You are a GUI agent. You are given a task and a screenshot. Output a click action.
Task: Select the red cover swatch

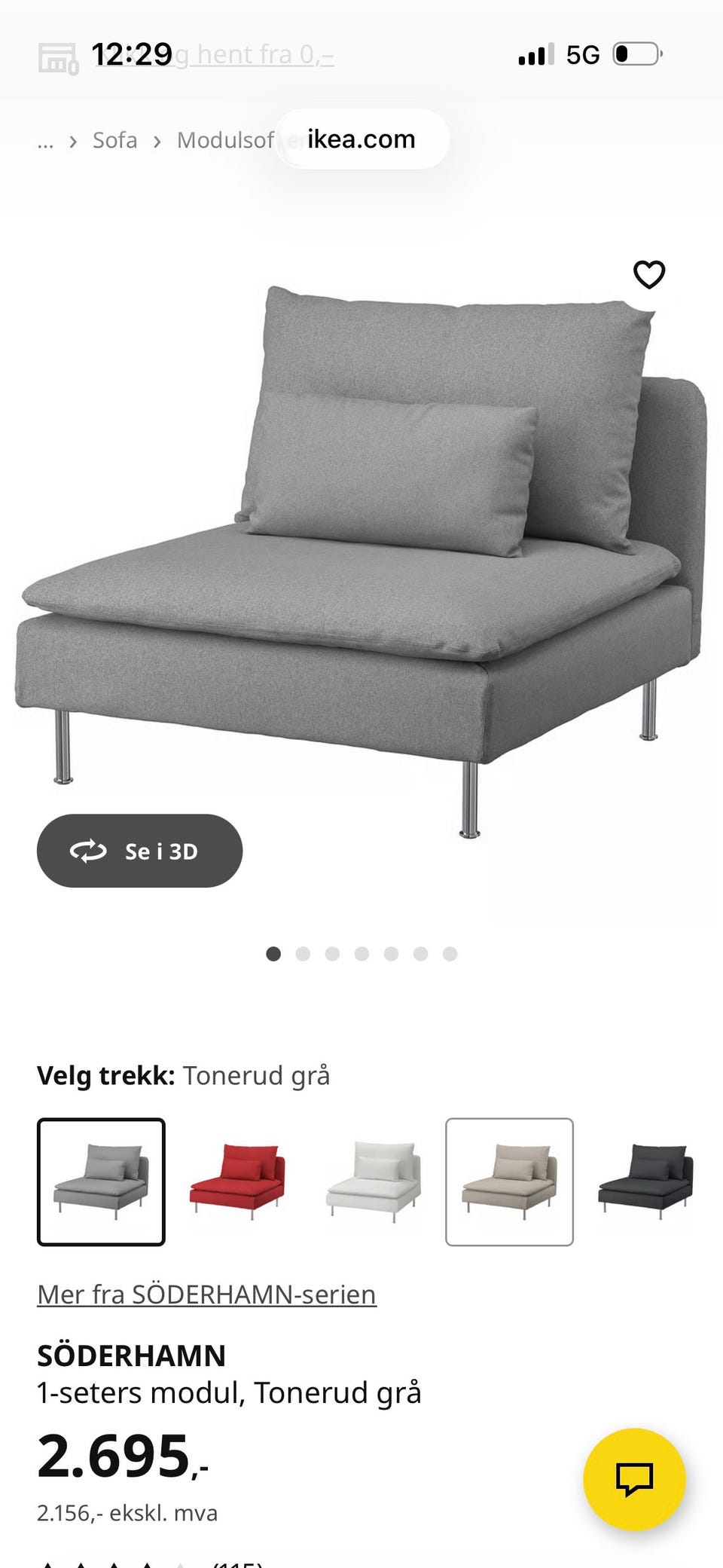[237, 1181]
